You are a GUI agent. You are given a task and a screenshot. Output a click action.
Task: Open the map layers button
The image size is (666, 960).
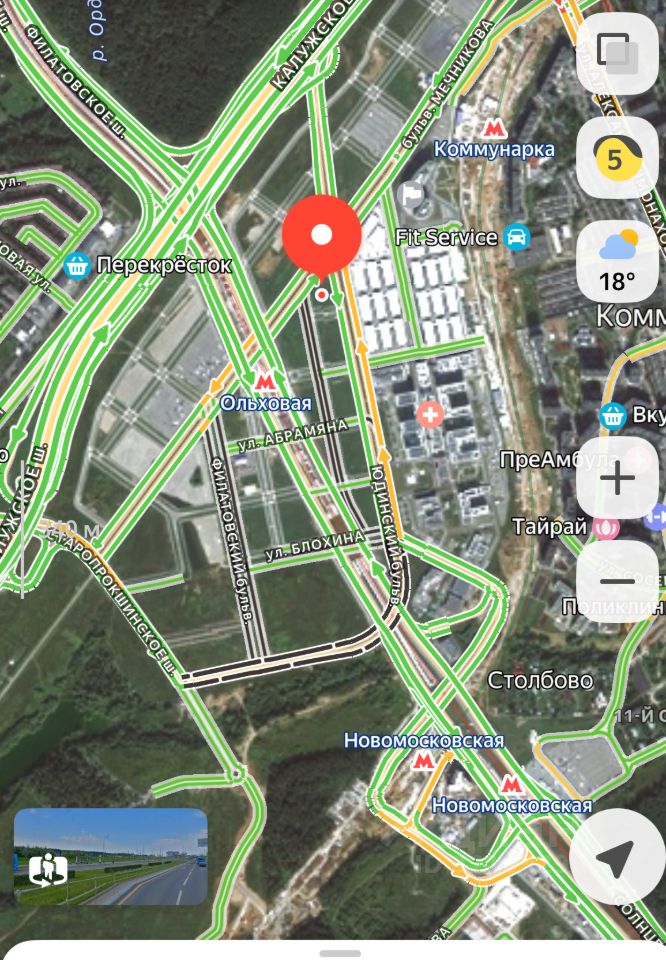(616, 54)
